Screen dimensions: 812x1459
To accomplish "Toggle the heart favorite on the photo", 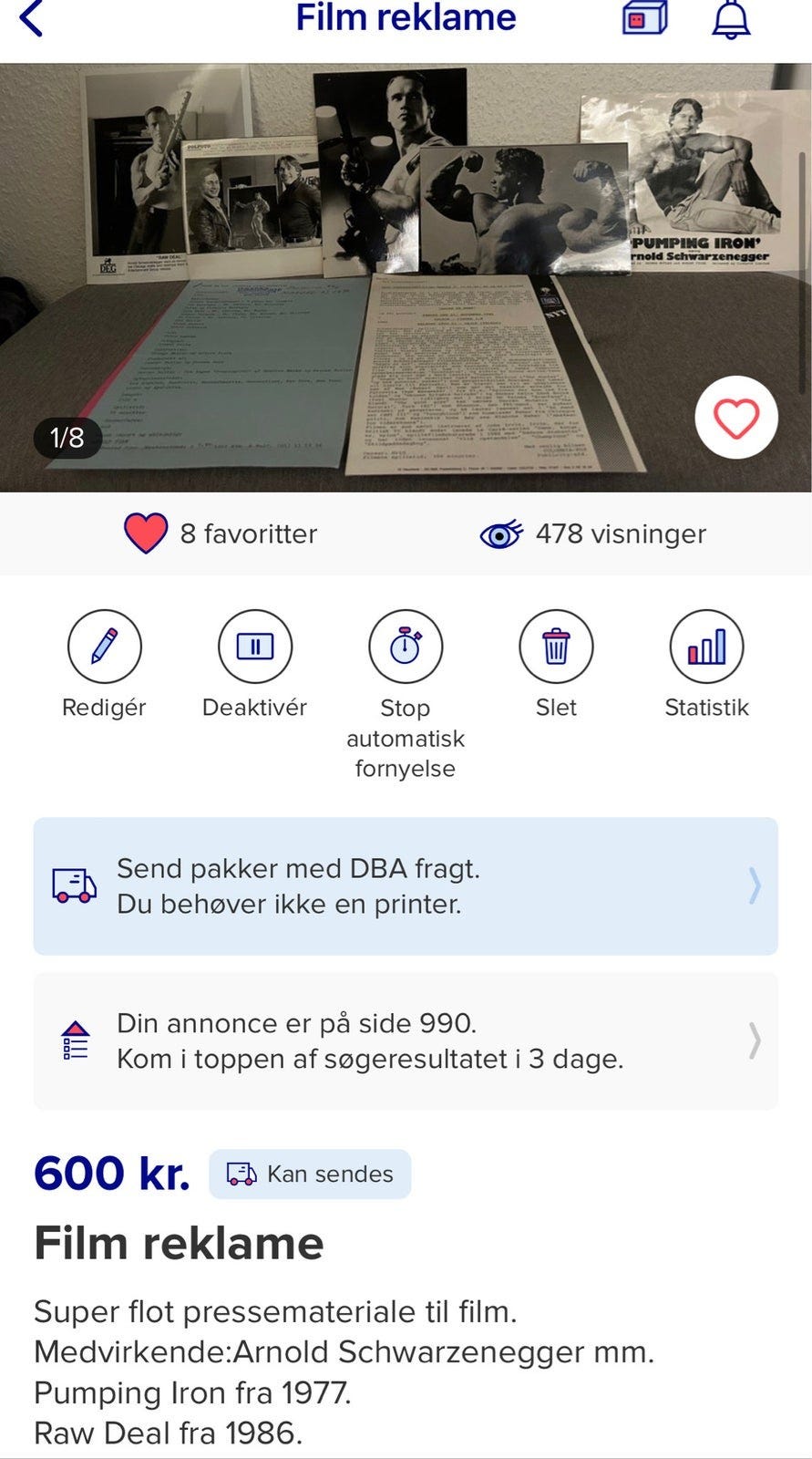I will [x=736, y=418].
